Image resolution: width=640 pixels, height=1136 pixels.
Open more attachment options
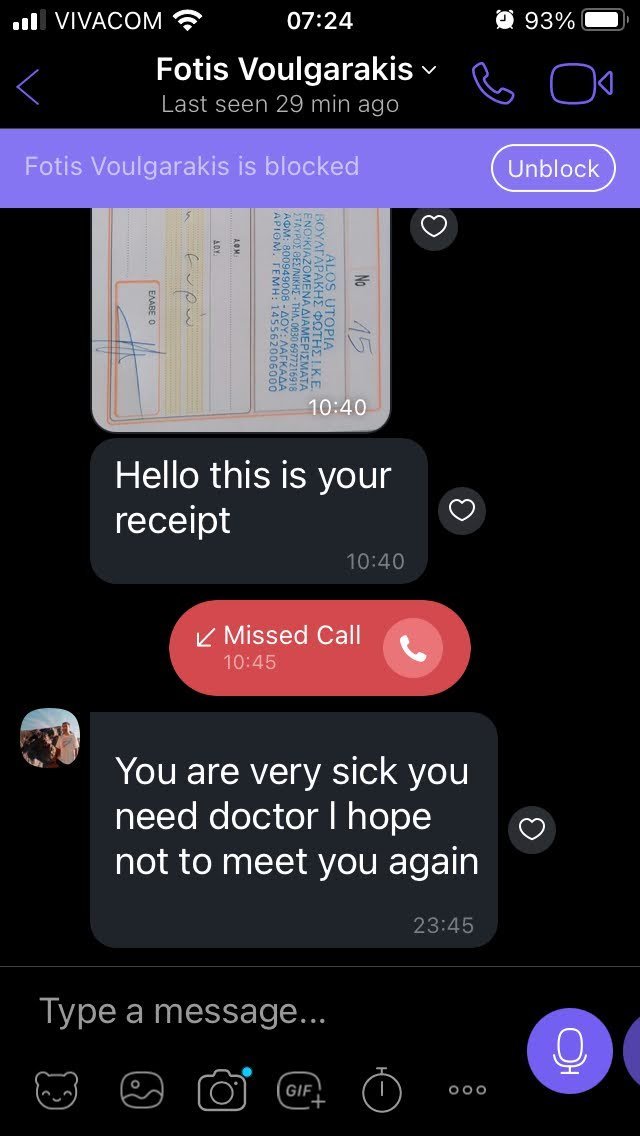(x=467, y=1090)
